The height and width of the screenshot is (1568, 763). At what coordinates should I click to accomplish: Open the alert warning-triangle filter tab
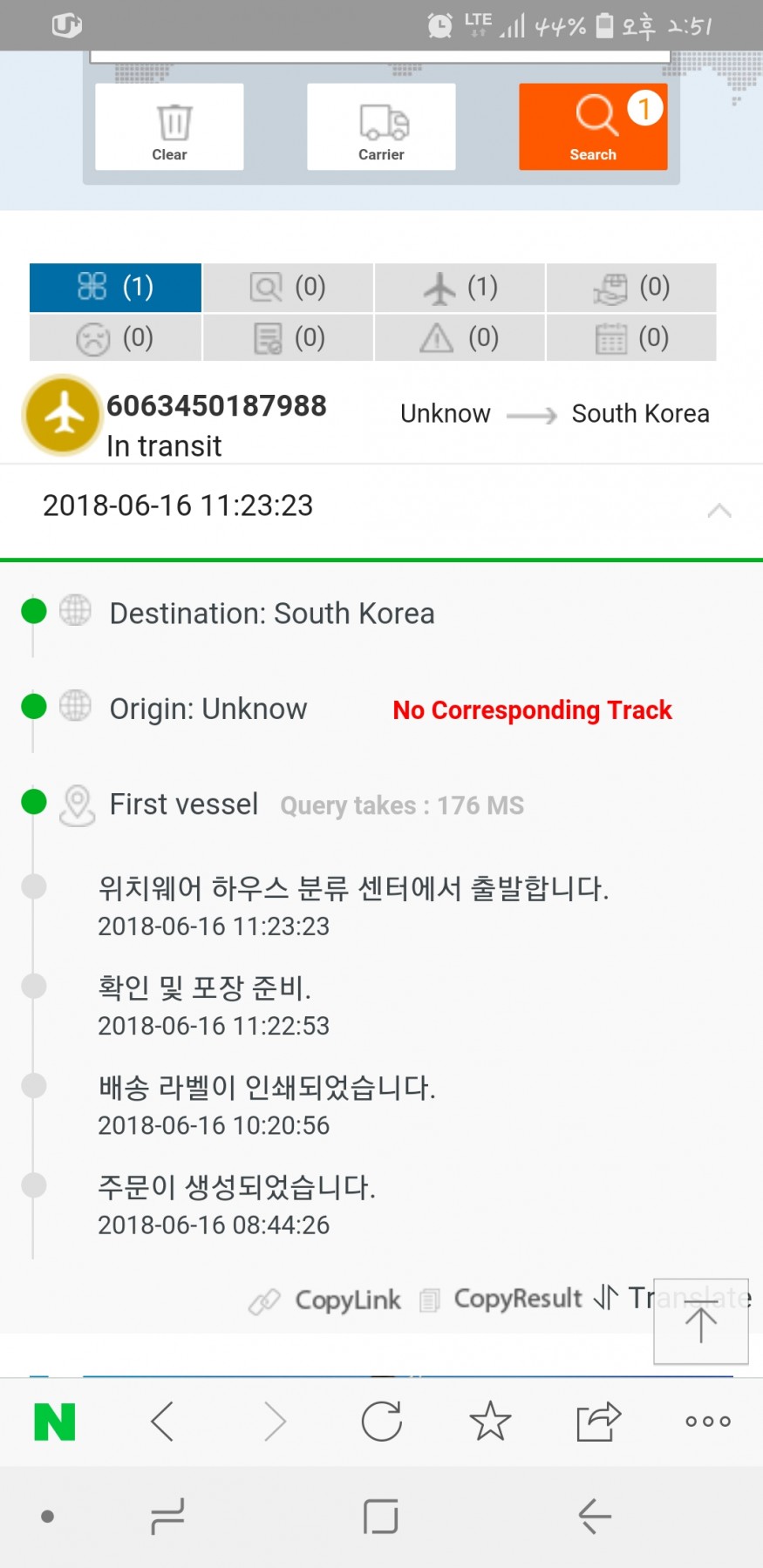[x=460, y=337]
